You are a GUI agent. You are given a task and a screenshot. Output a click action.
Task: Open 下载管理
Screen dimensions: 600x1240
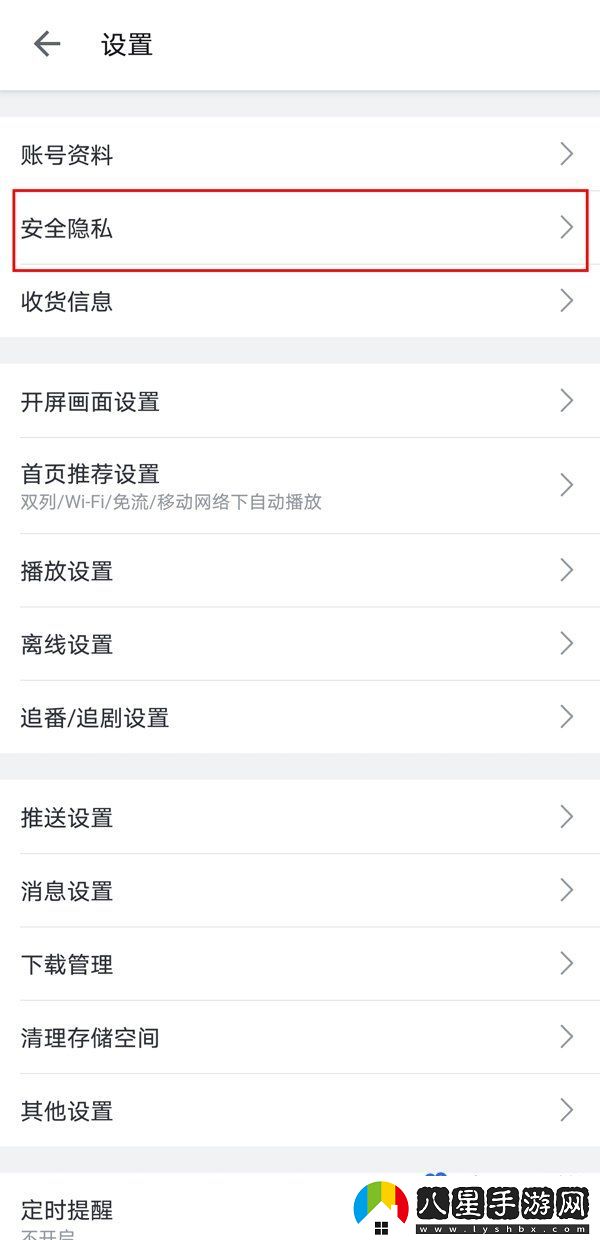pos(300,964)
